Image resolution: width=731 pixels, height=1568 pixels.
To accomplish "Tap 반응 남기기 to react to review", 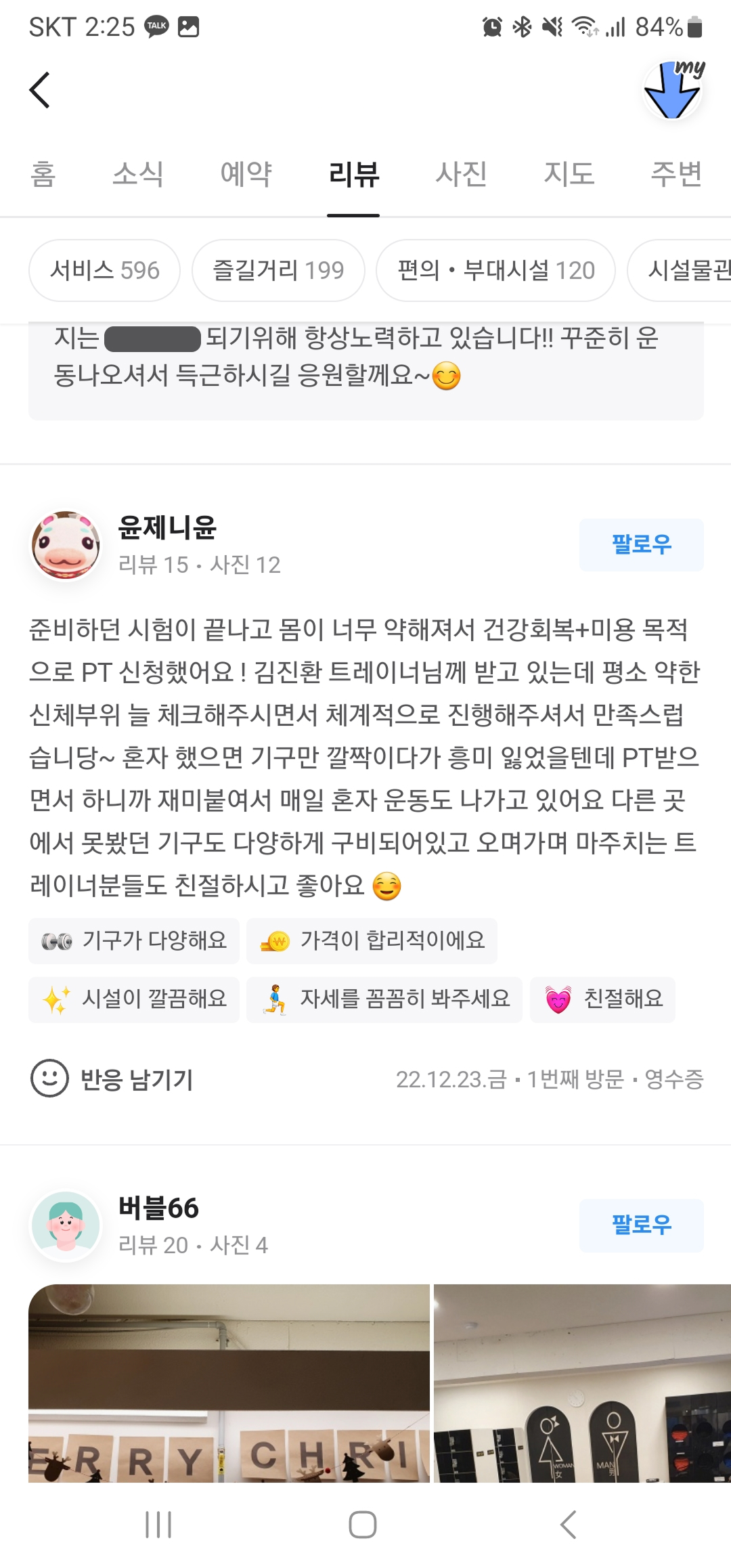I will (x=112, y=1079).
